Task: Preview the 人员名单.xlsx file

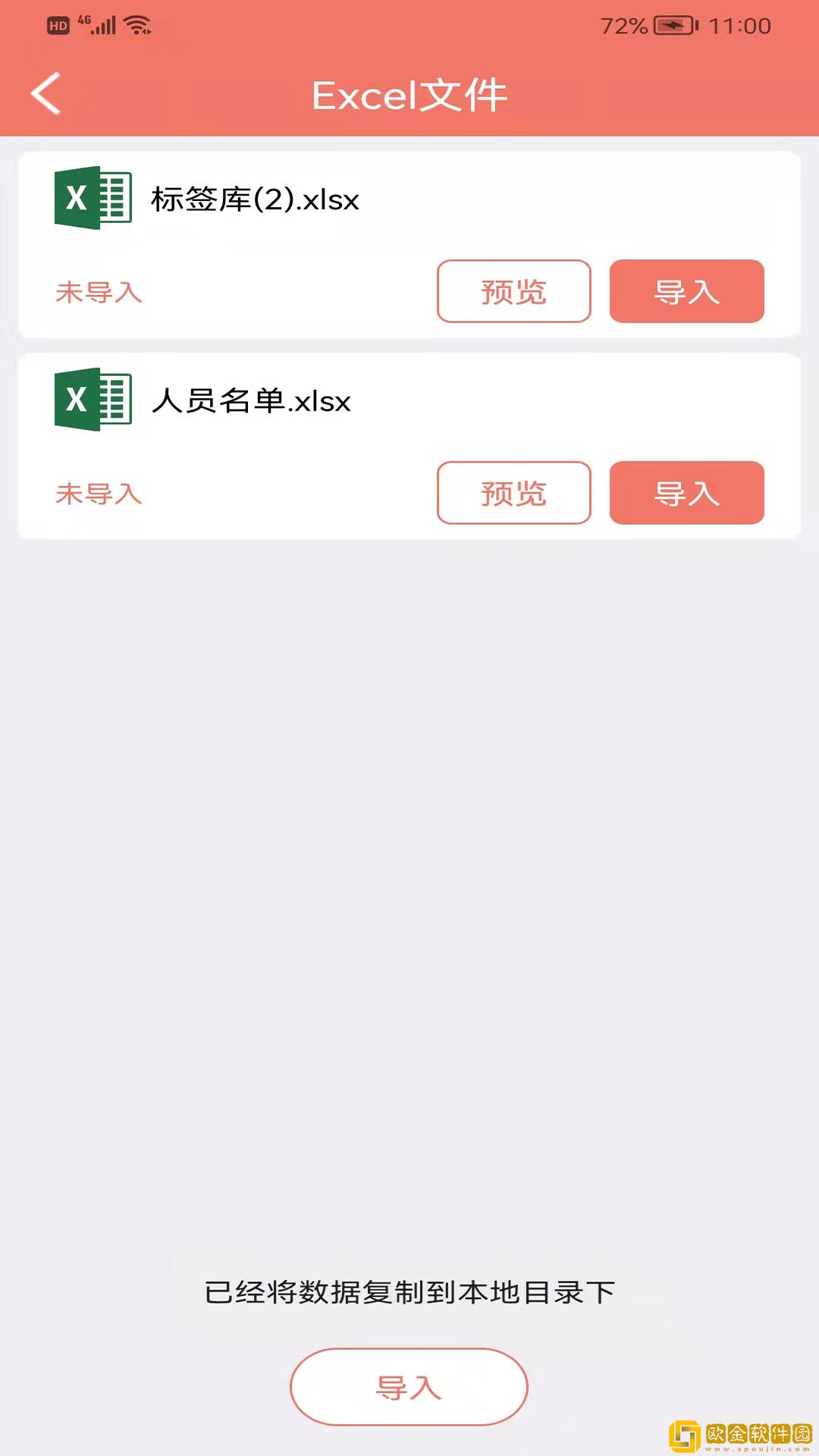Action: point(513,493)
